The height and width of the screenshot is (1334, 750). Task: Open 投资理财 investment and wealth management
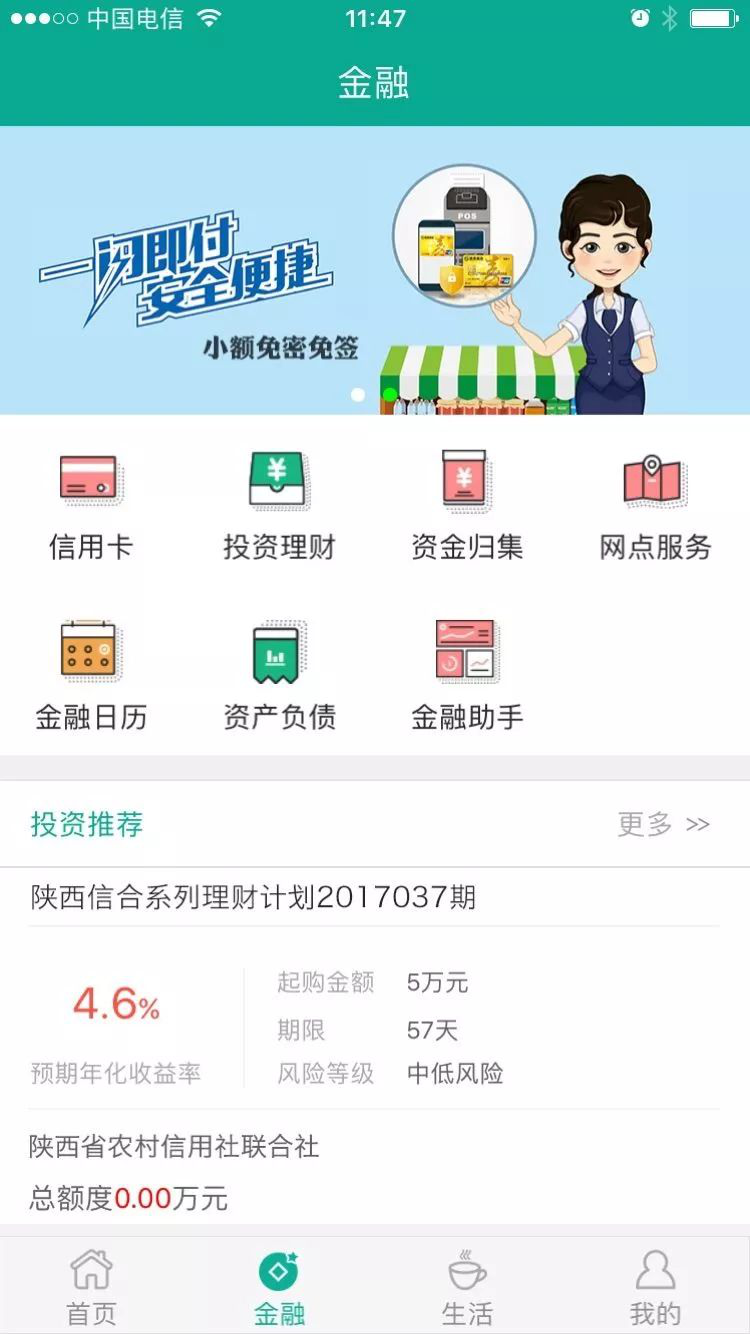point(278,505)
